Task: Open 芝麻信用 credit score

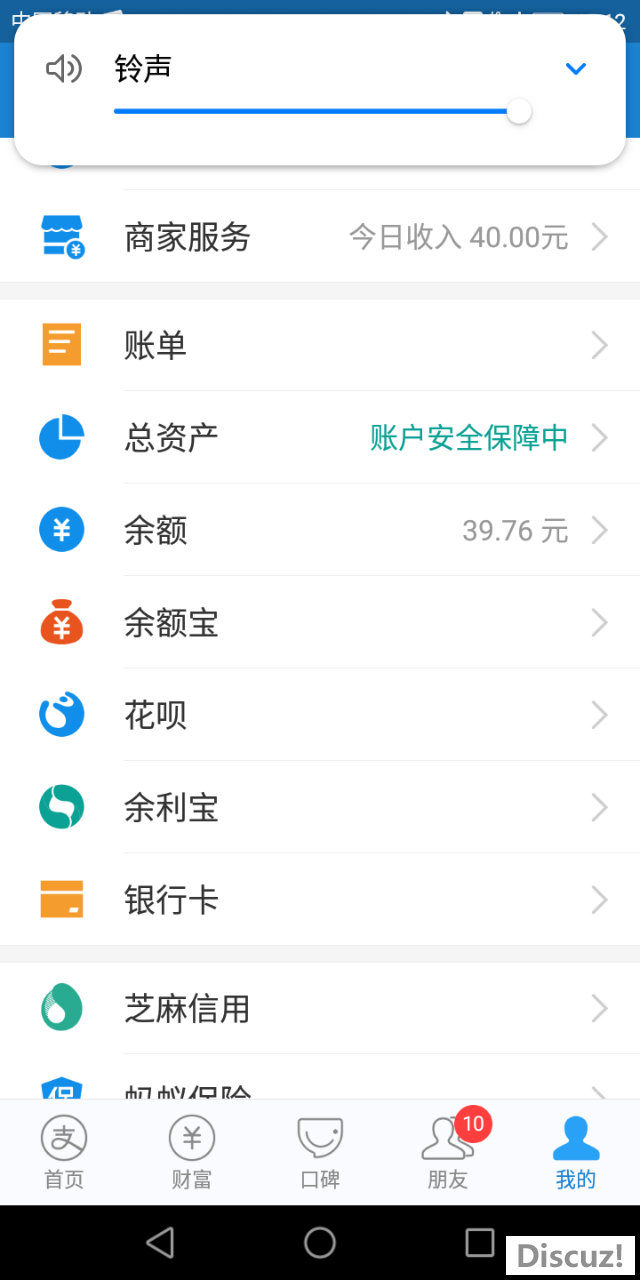Action: coord(320,1008)
